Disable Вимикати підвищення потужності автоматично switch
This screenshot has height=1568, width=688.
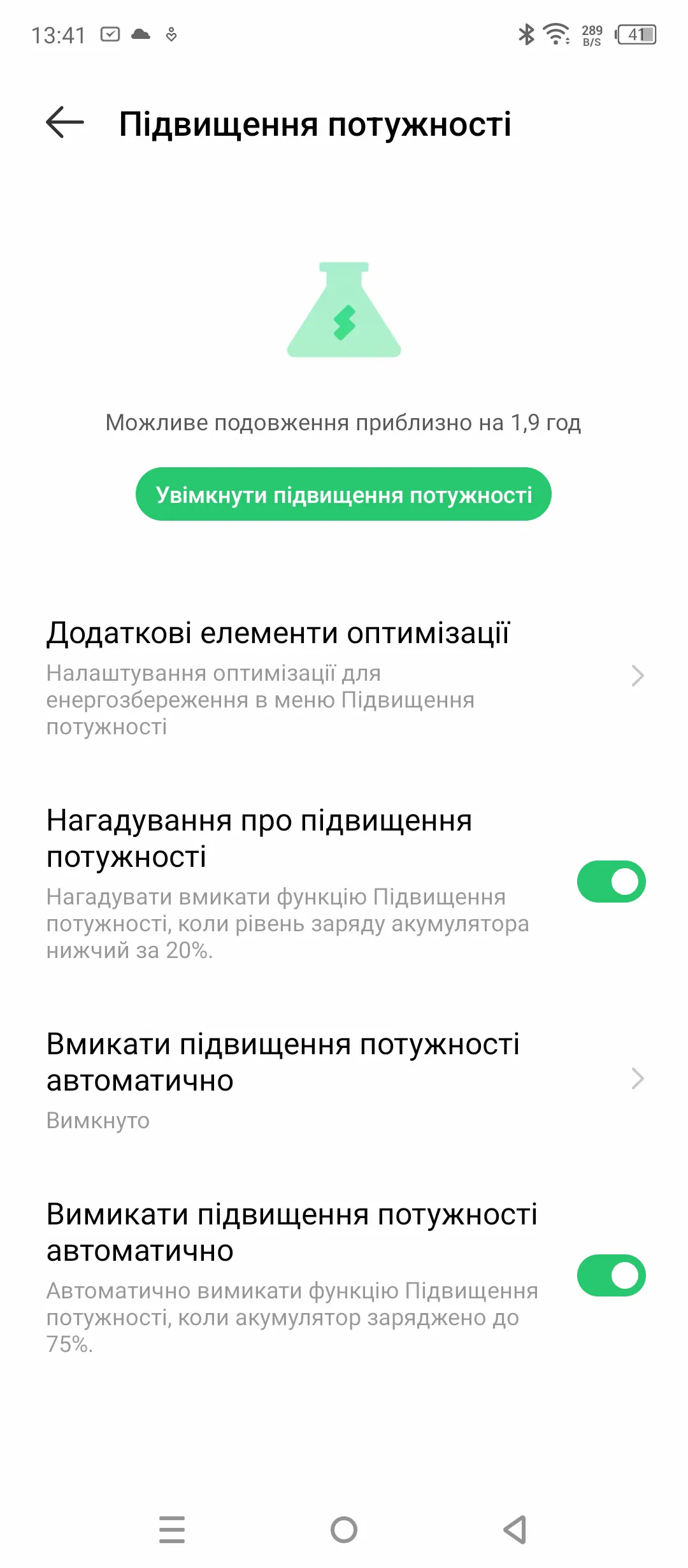tap(611, 1275)
